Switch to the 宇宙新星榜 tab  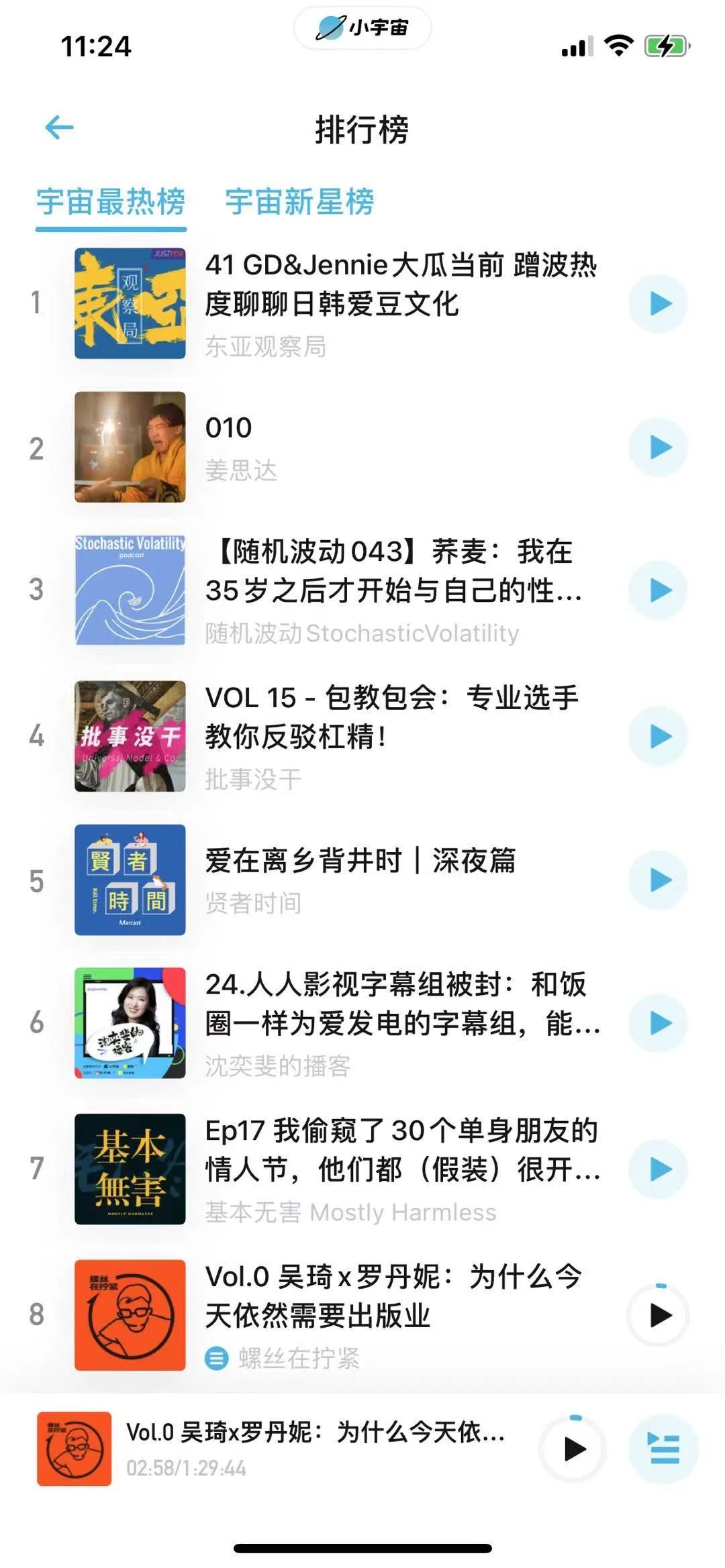click(x=299, y=202)
